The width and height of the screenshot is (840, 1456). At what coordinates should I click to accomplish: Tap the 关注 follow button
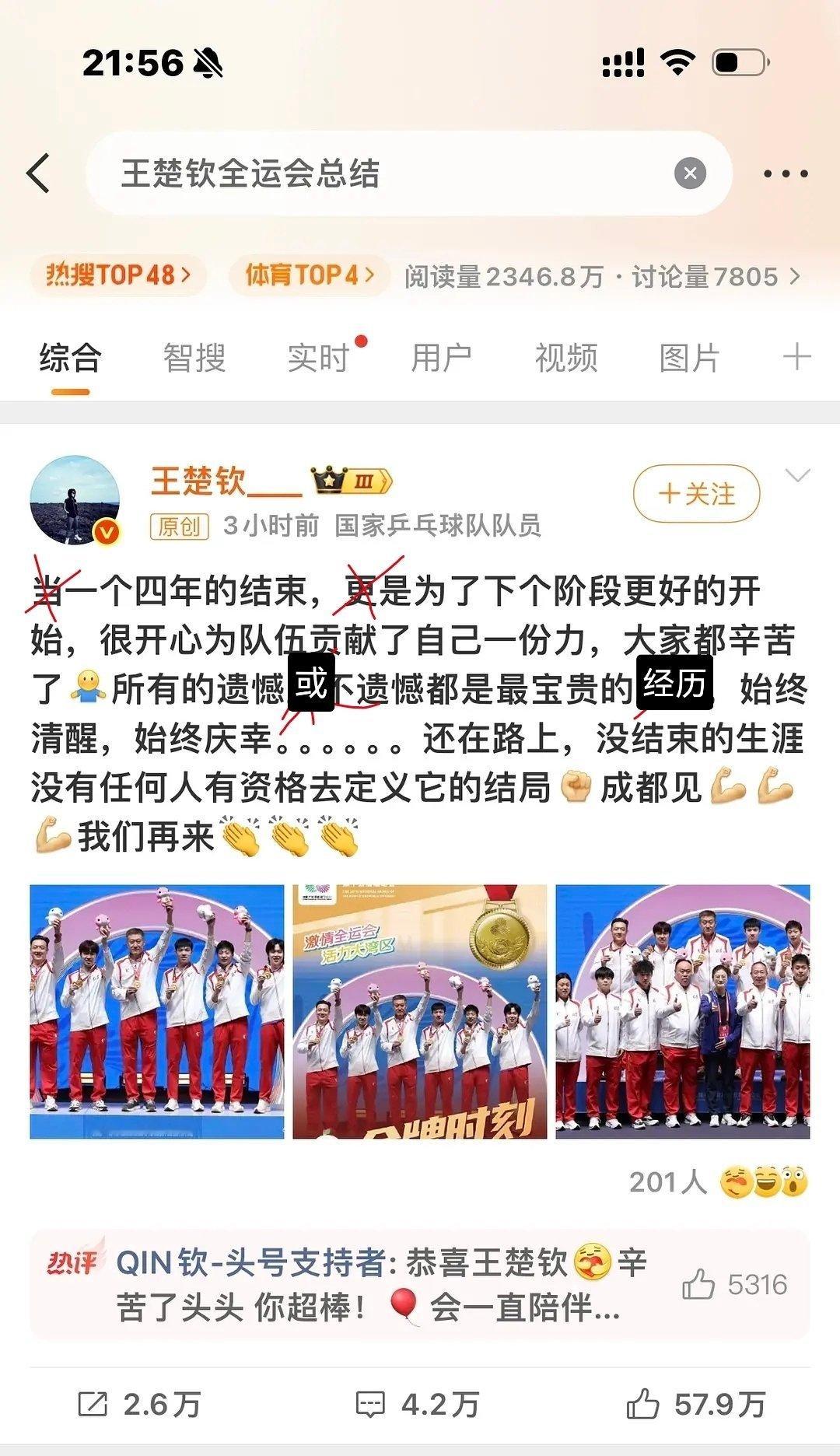[x=696, y=492]
